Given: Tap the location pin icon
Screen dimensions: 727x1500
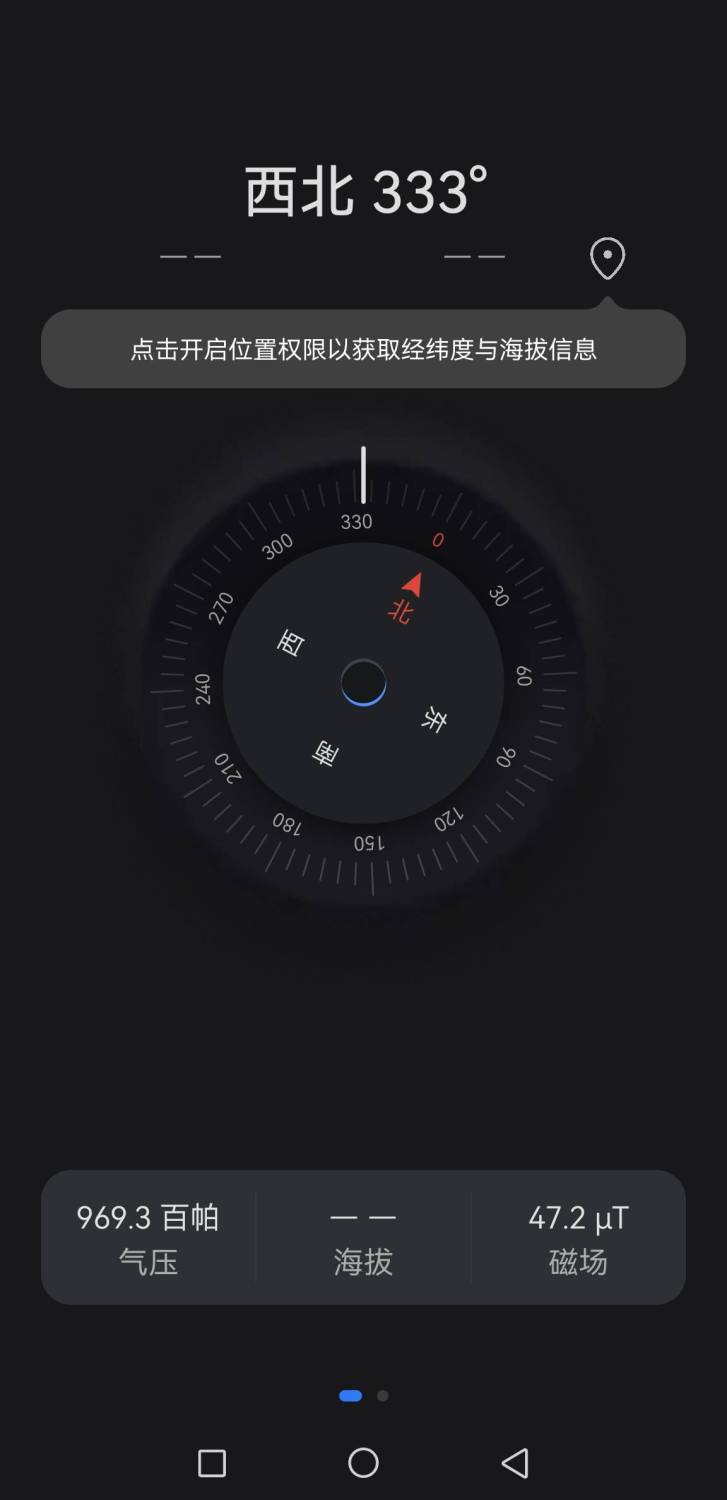Looking at the screenshot, I should pos(607,259).
